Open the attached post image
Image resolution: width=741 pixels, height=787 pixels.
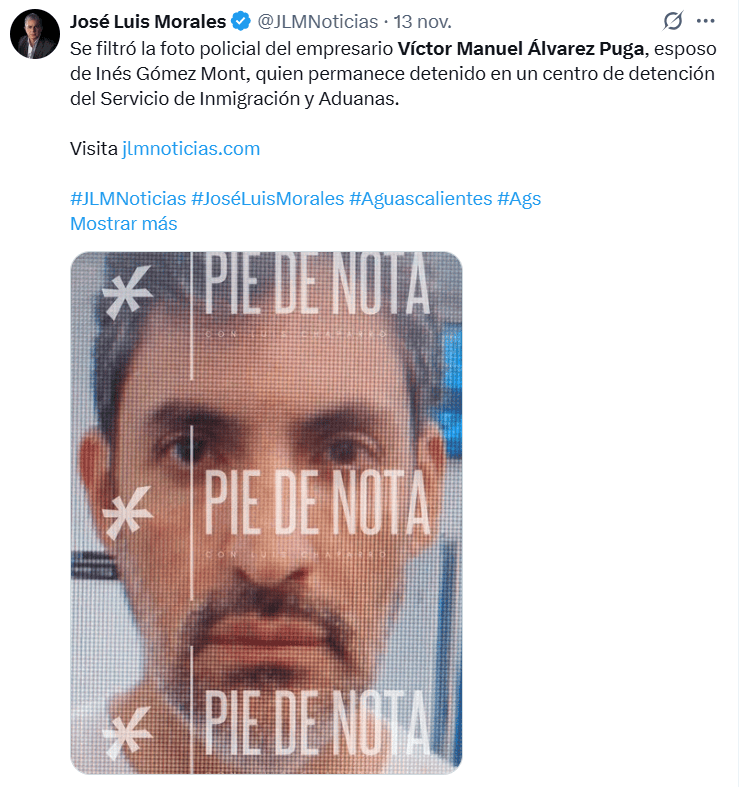click(266, 512)
